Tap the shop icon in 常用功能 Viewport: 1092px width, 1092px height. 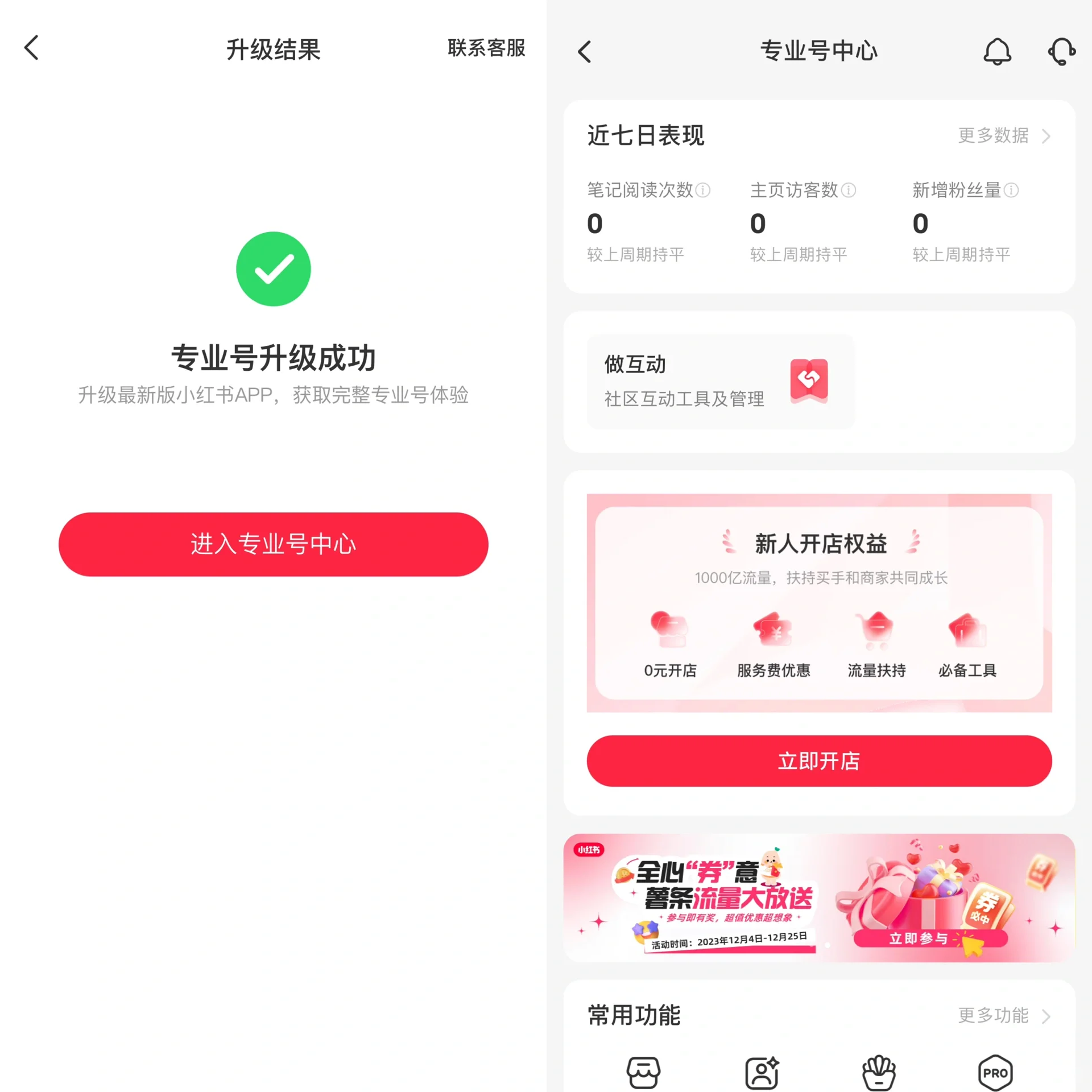[643, 1073]
